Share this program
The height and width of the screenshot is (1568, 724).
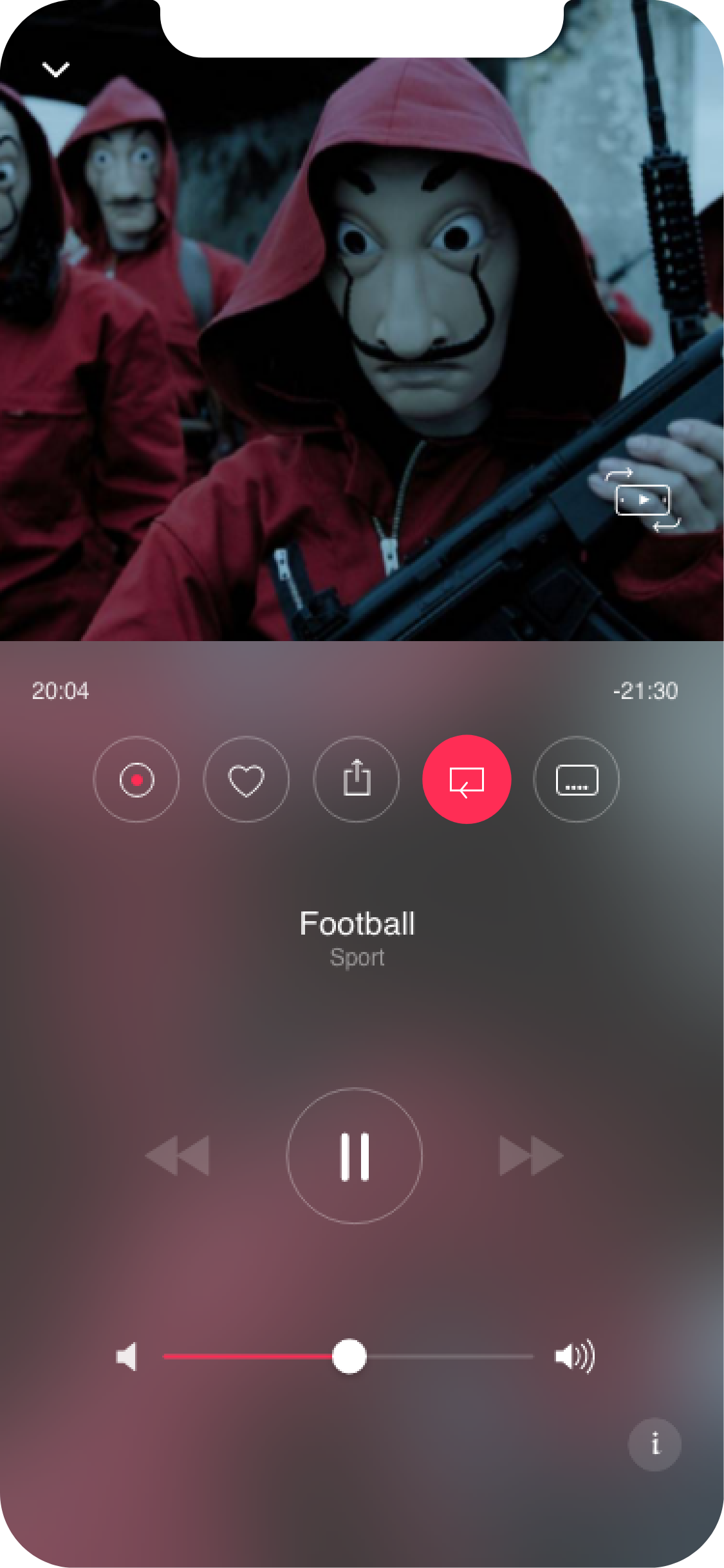click(357, 779)
